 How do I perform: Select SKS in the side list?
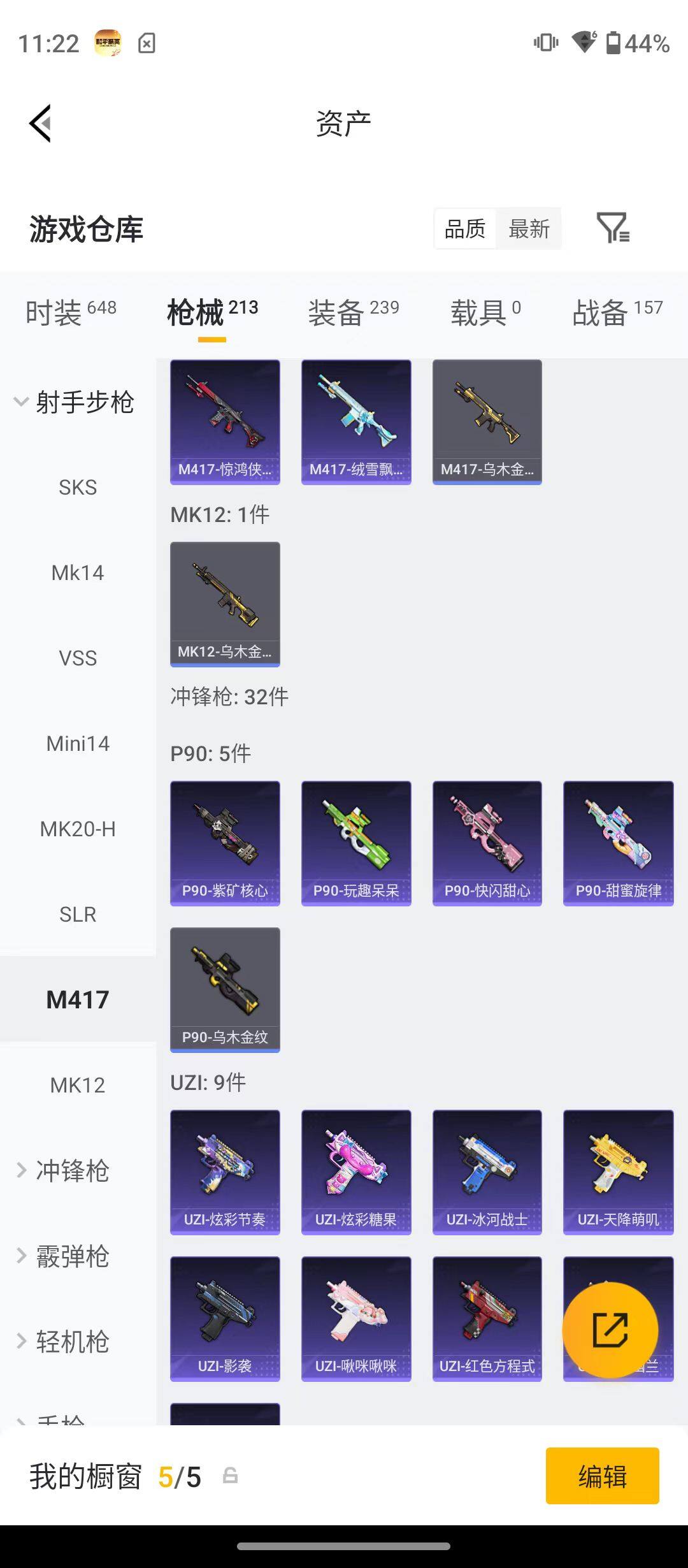click(78, 488)
